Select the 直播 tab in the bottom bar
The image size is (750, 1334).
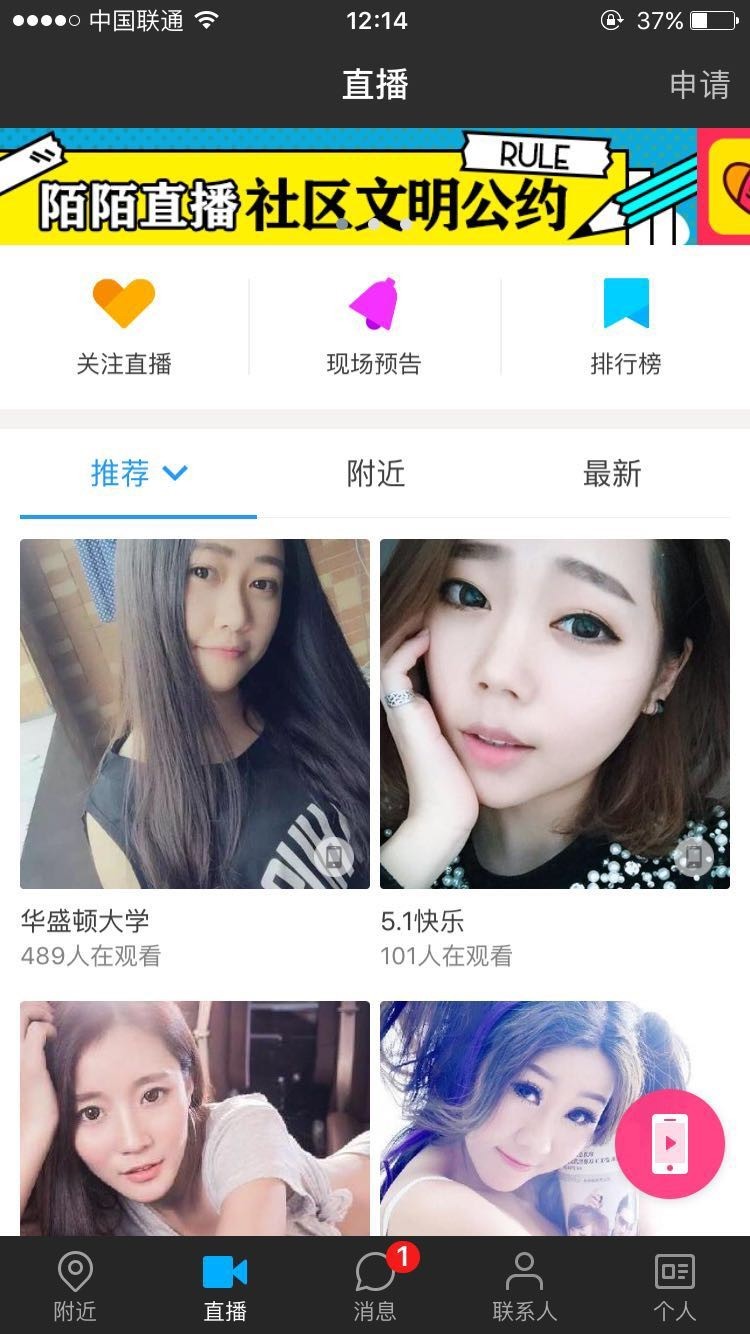(225, 1285)
